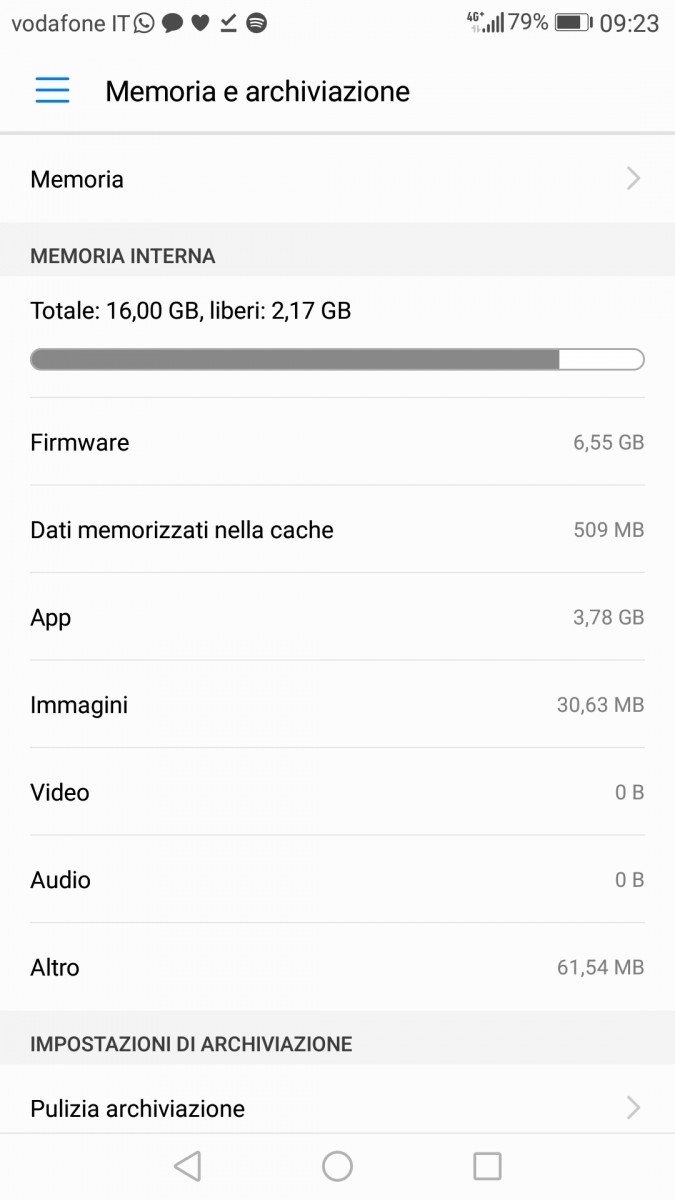
Task: View Firmware storage details
Action: tap(337, 442)
